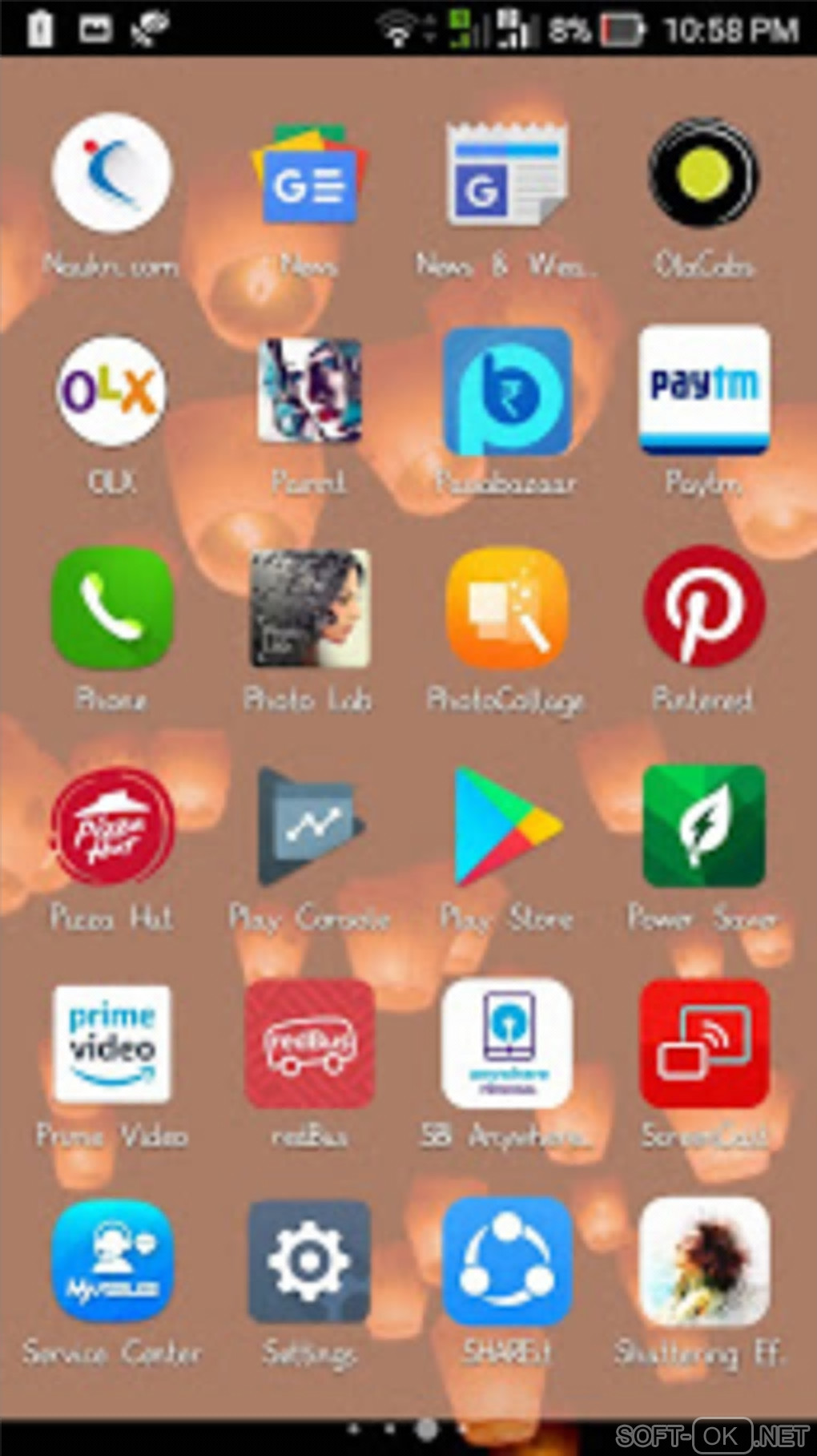Launch Google News app
Screen dimensions: 817x1456
tap(309, 174)
